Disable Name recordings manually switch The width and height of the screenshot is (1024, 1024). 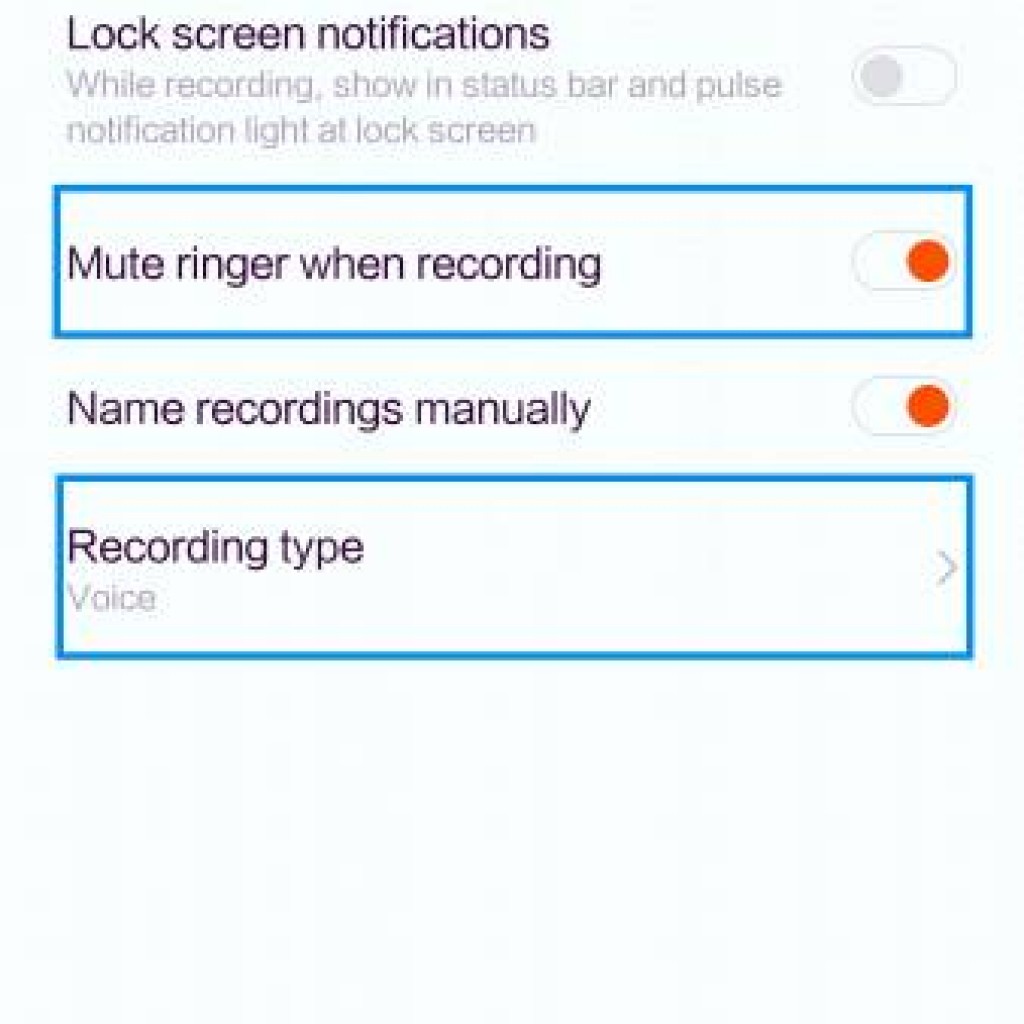point(905,408)
